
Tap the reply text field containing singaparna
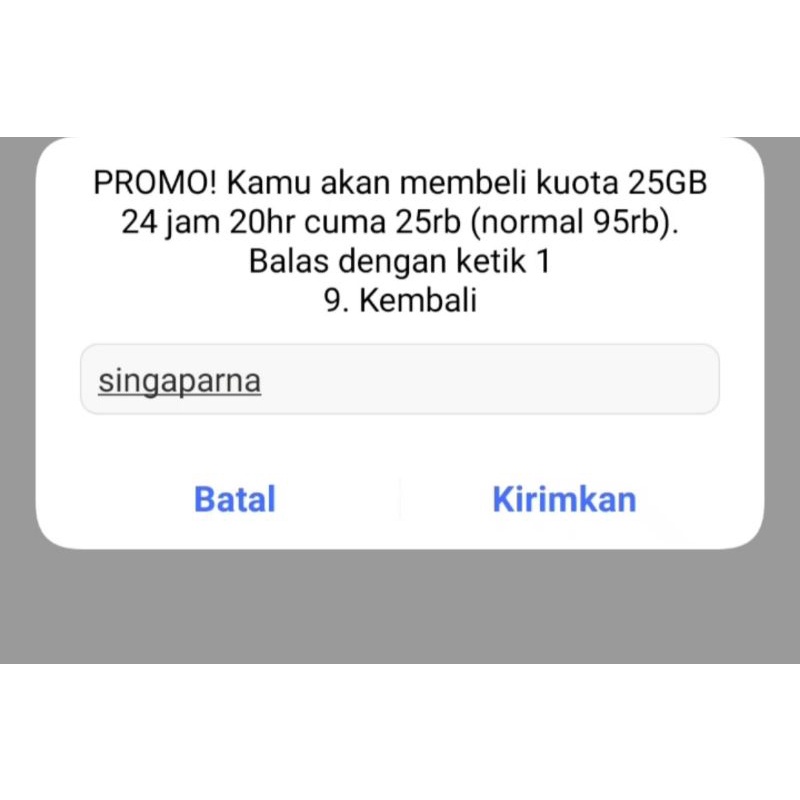tap(400, 379)
